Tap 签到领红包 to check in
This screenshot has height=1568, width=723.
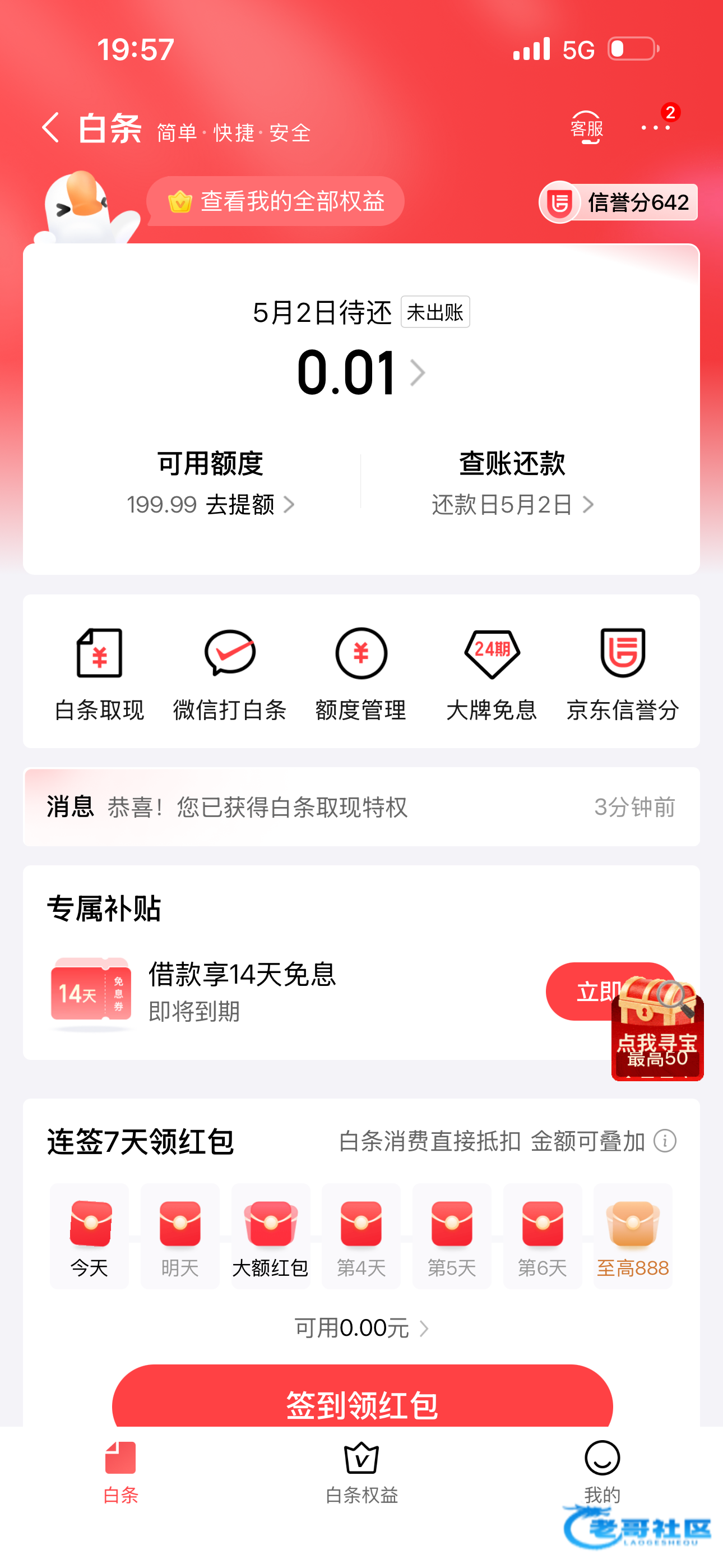(x=362, y=1400)
